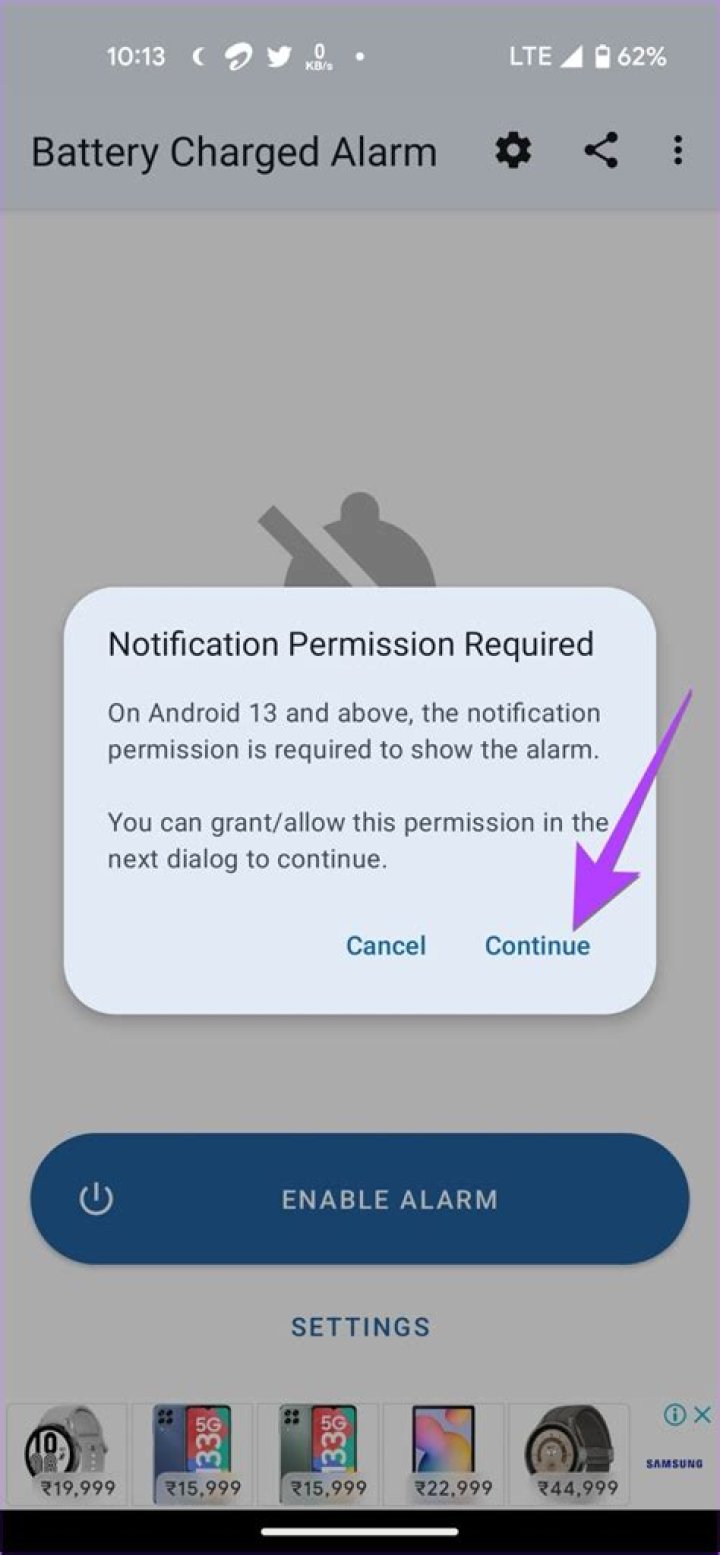This screenshot has height=1555, width=720.
Task: Cancel the notification permission dialog
Action: coord(386,945)
